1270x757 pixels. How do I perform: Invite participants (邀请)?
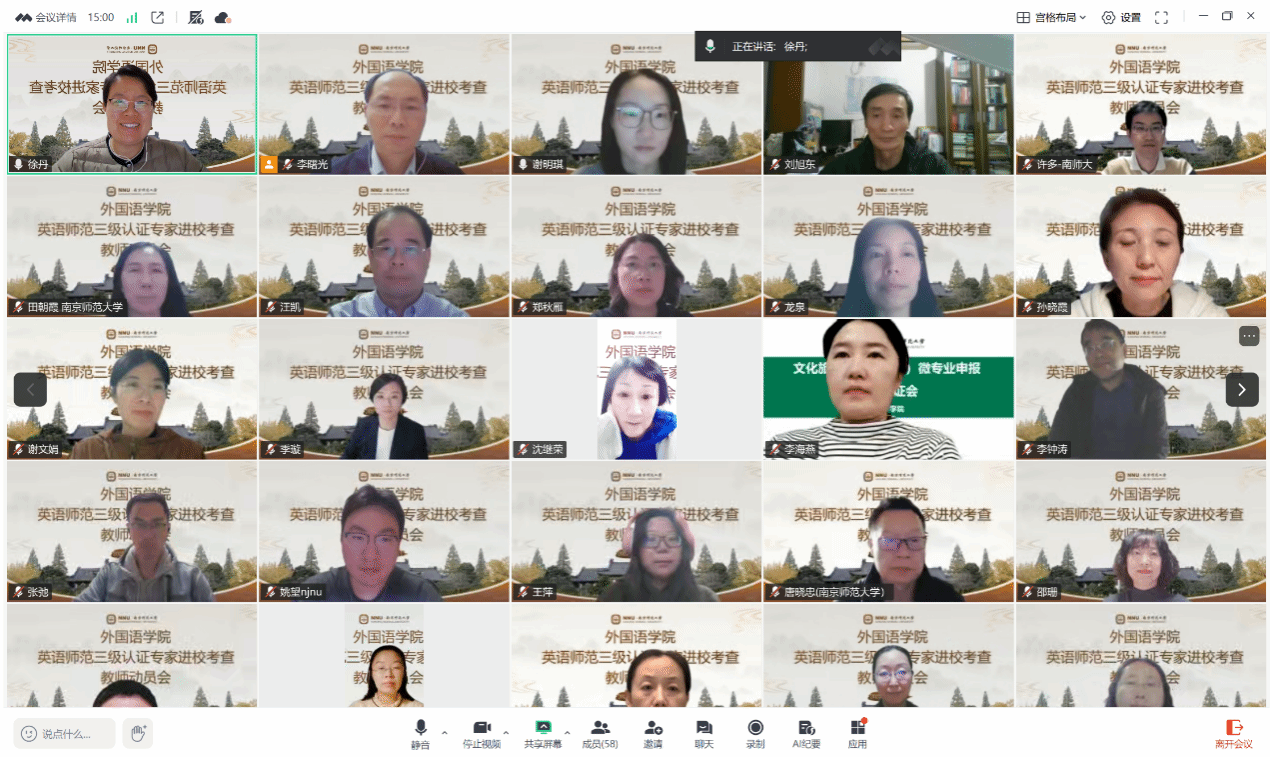(653, 733)
